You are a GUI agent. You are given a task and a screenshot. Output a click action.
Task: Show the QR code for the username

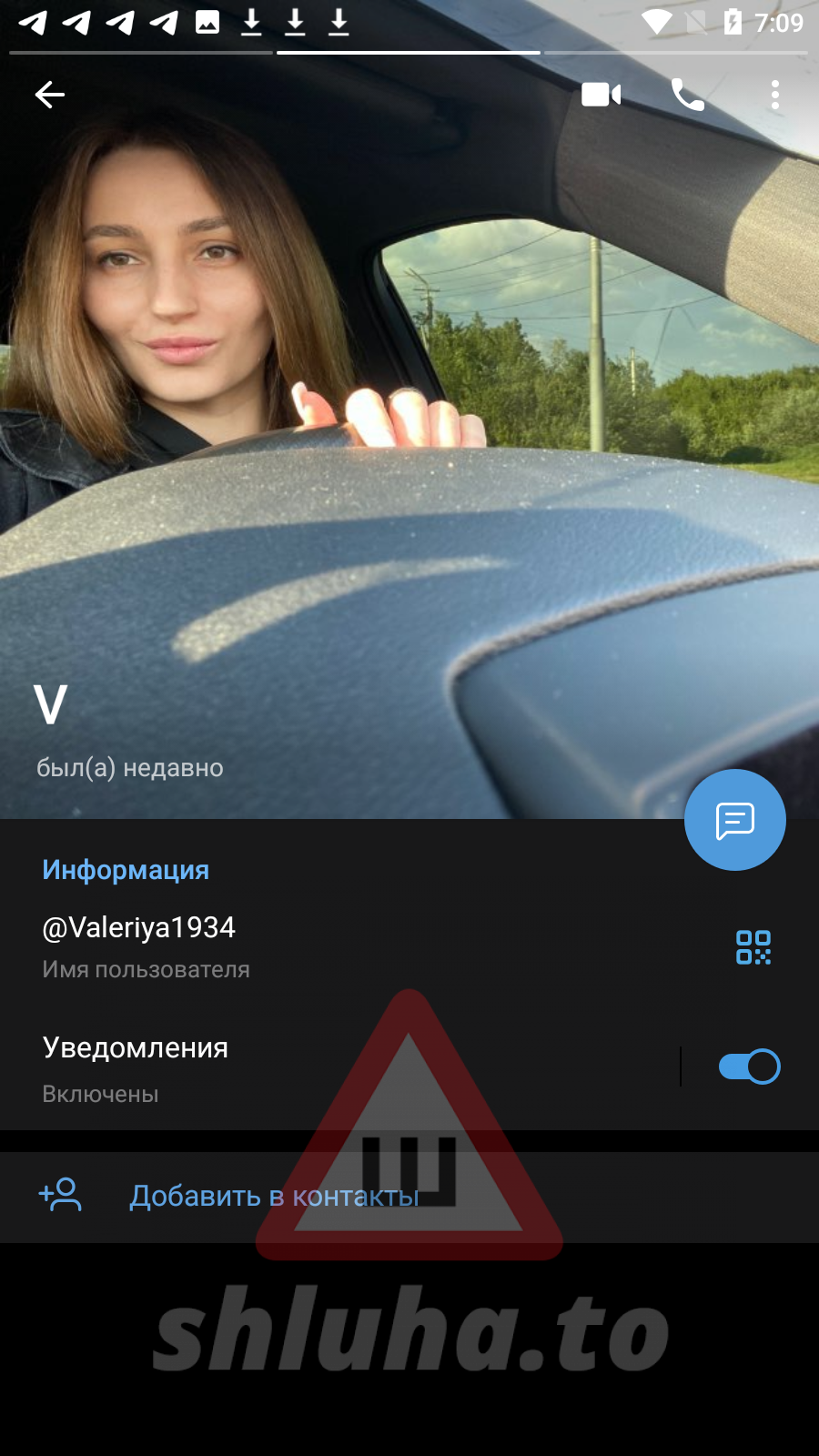(x=753, y=947)
